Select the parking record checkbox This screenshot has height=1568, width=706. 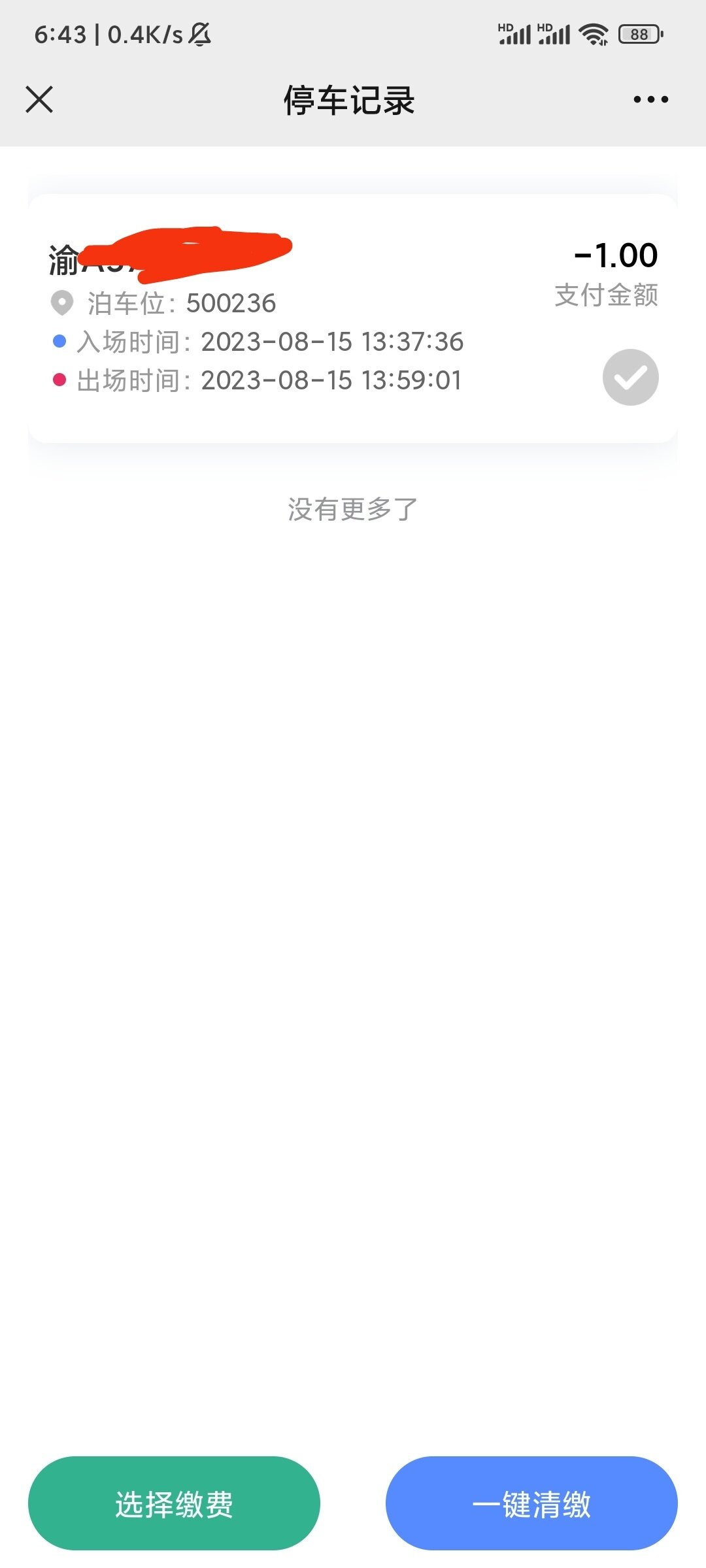630,378
